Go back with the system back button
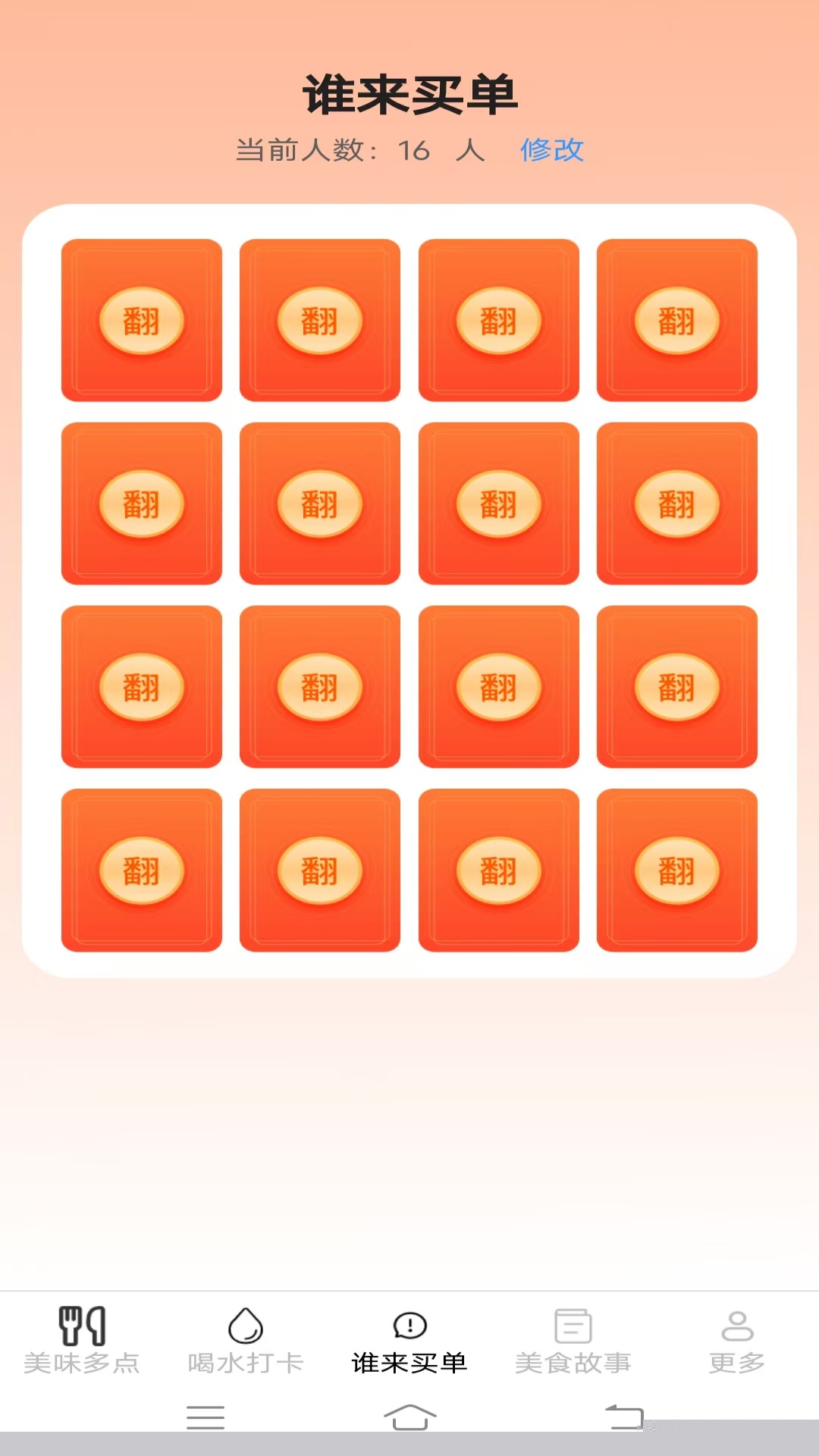819x1456 pixels. click(624, 1417)
